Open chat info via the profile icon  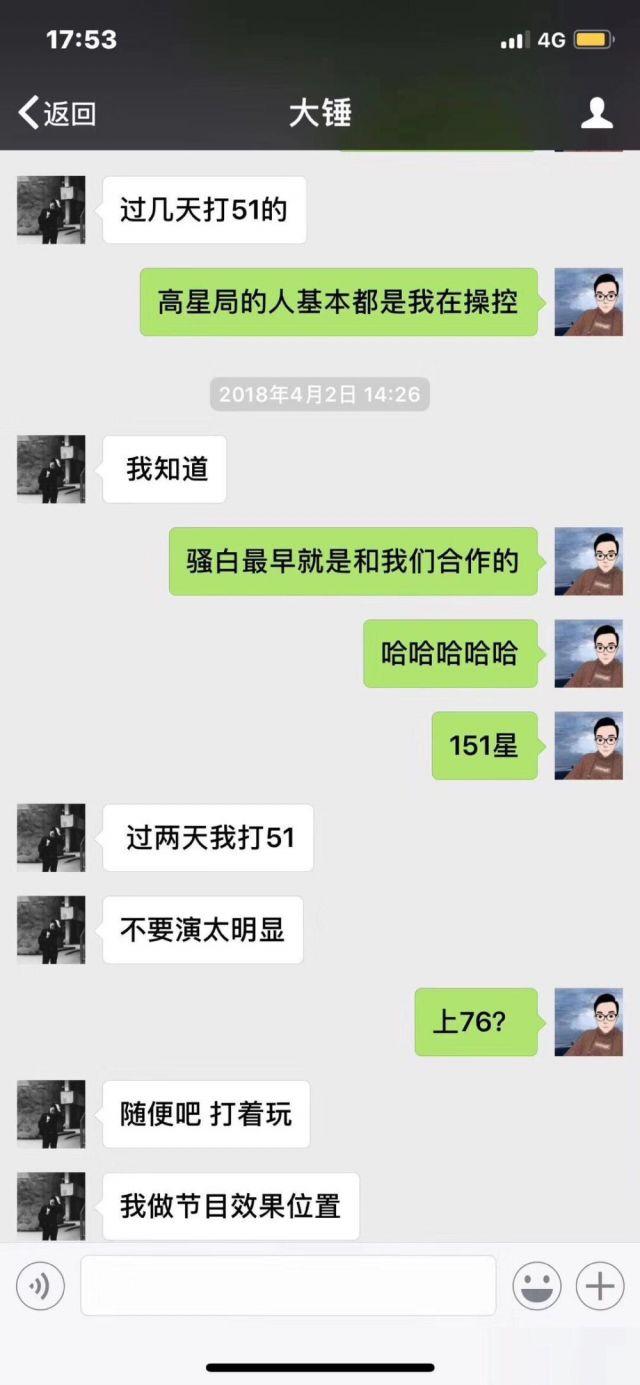click(597, 113)
